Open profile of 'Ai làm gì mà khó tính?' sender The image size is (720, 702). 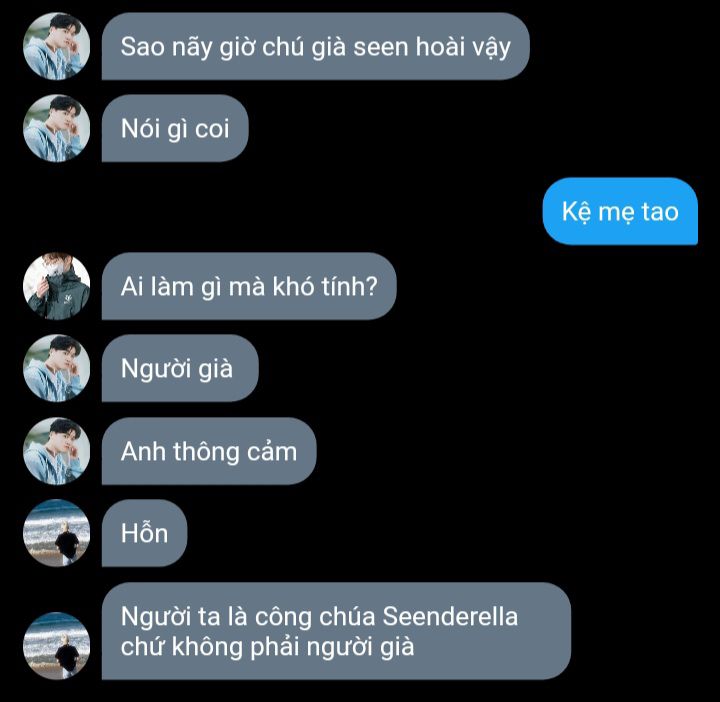(x=57, y=286)
